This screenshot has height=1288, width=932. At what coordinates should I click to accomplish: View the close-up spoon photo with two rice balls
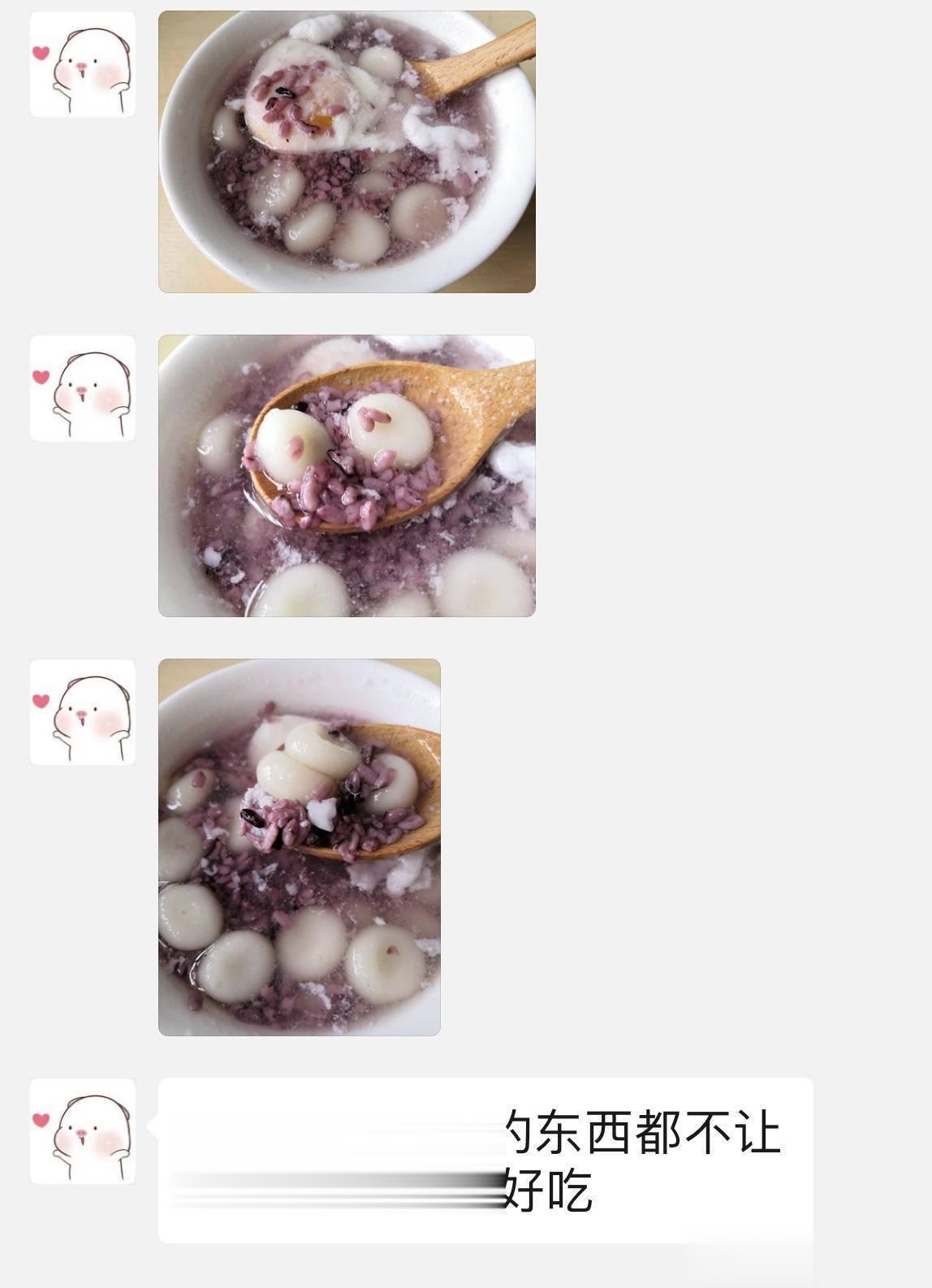click(x=347, y=476)
